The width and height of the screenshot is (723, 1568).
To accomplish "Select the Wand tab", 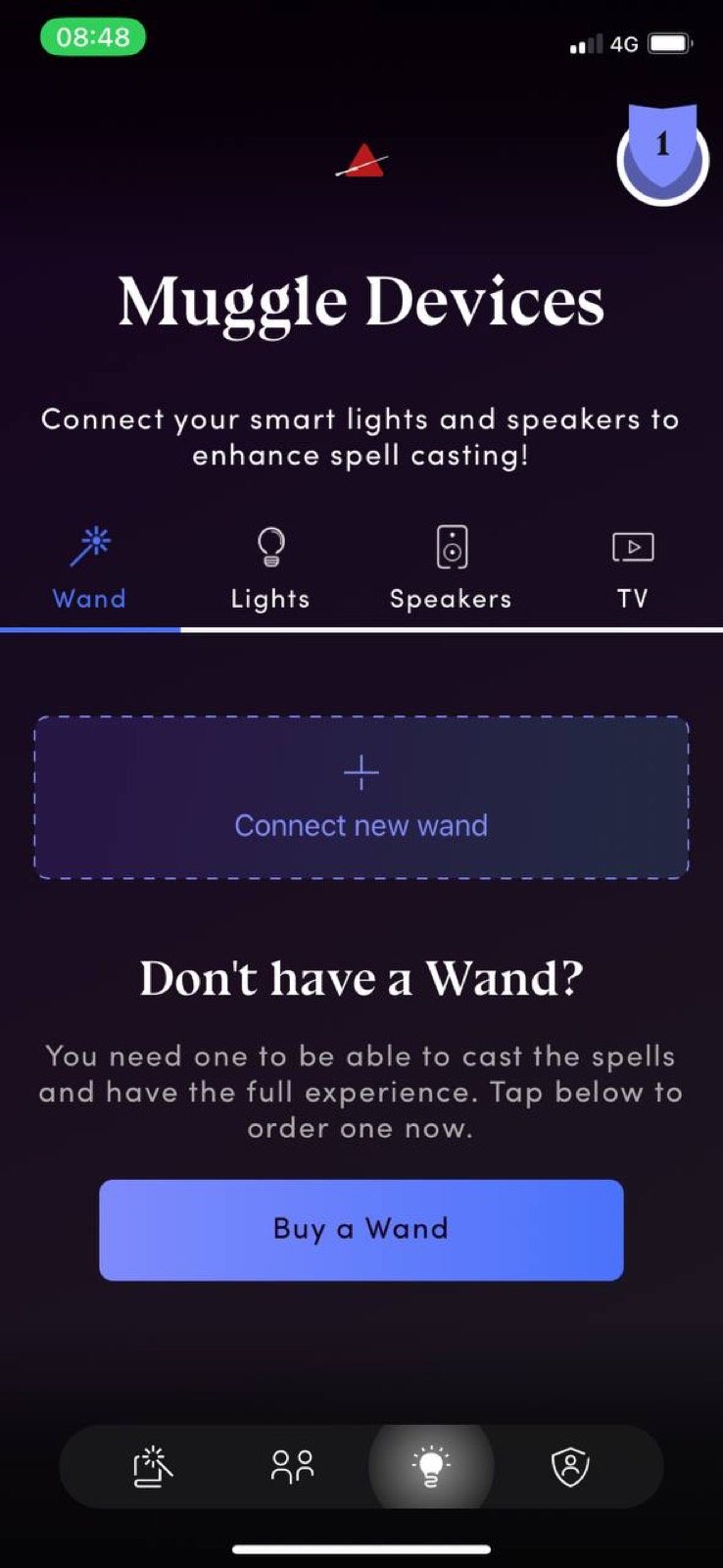I will pos(89,568).
